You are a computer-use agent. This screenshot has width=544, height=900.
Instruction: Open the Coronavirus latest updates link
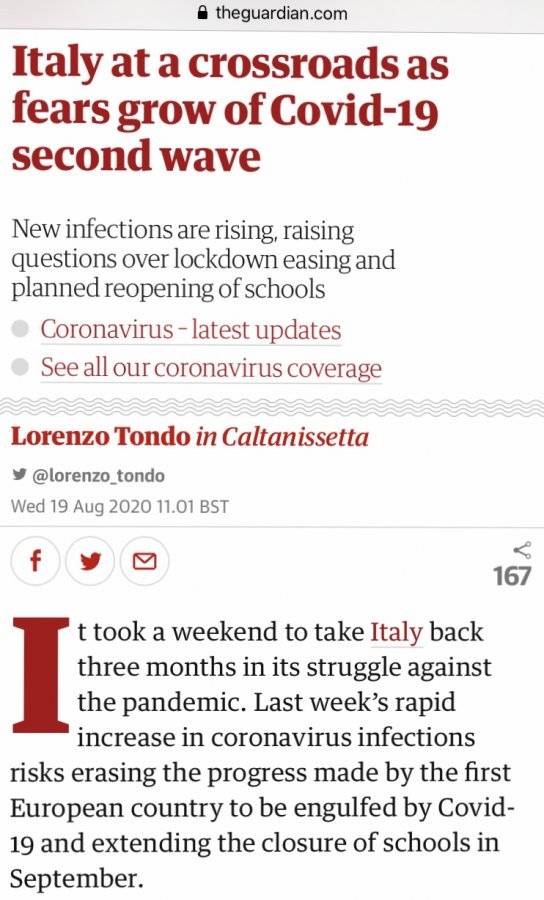[x=191, y=330]
